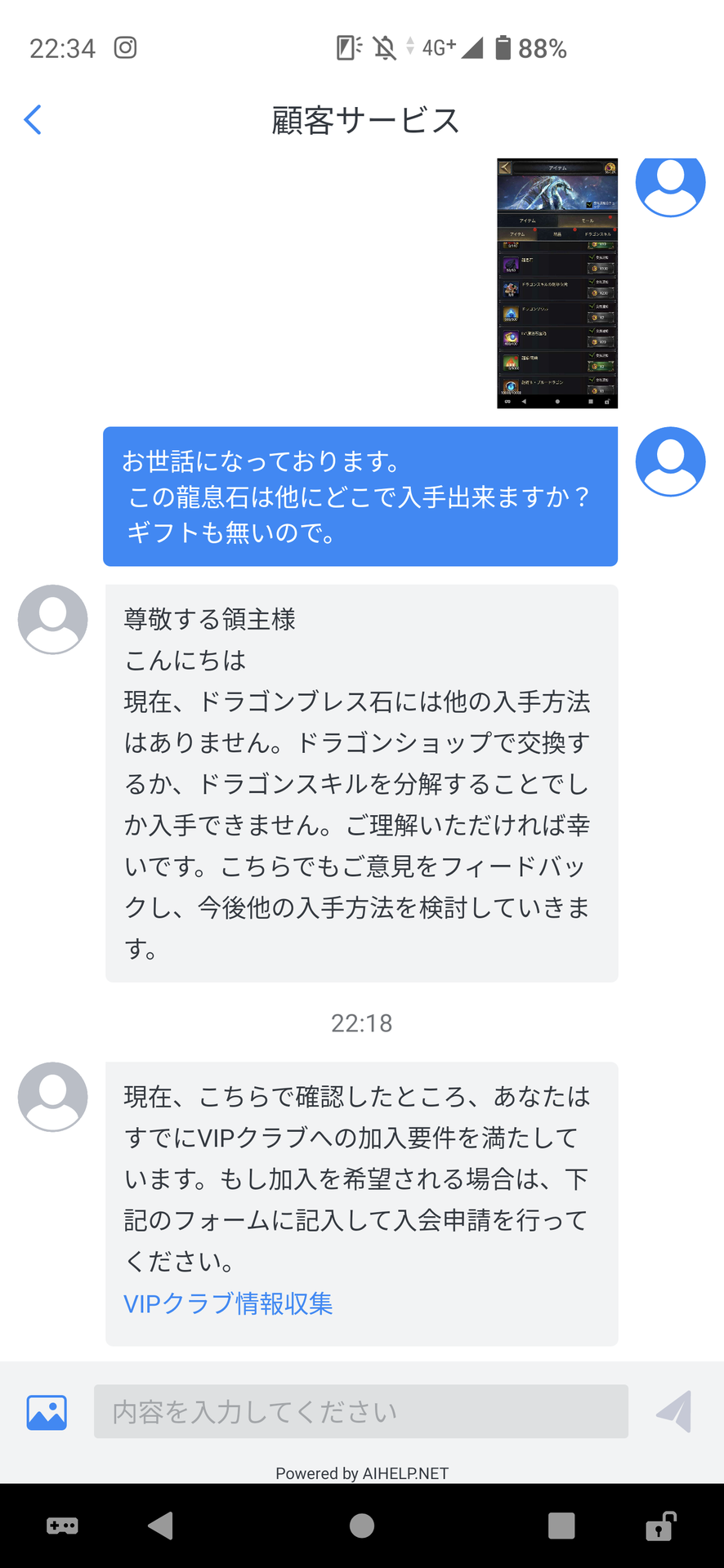Open the VIPクラブ情報収集 link

pos(228,1304)
